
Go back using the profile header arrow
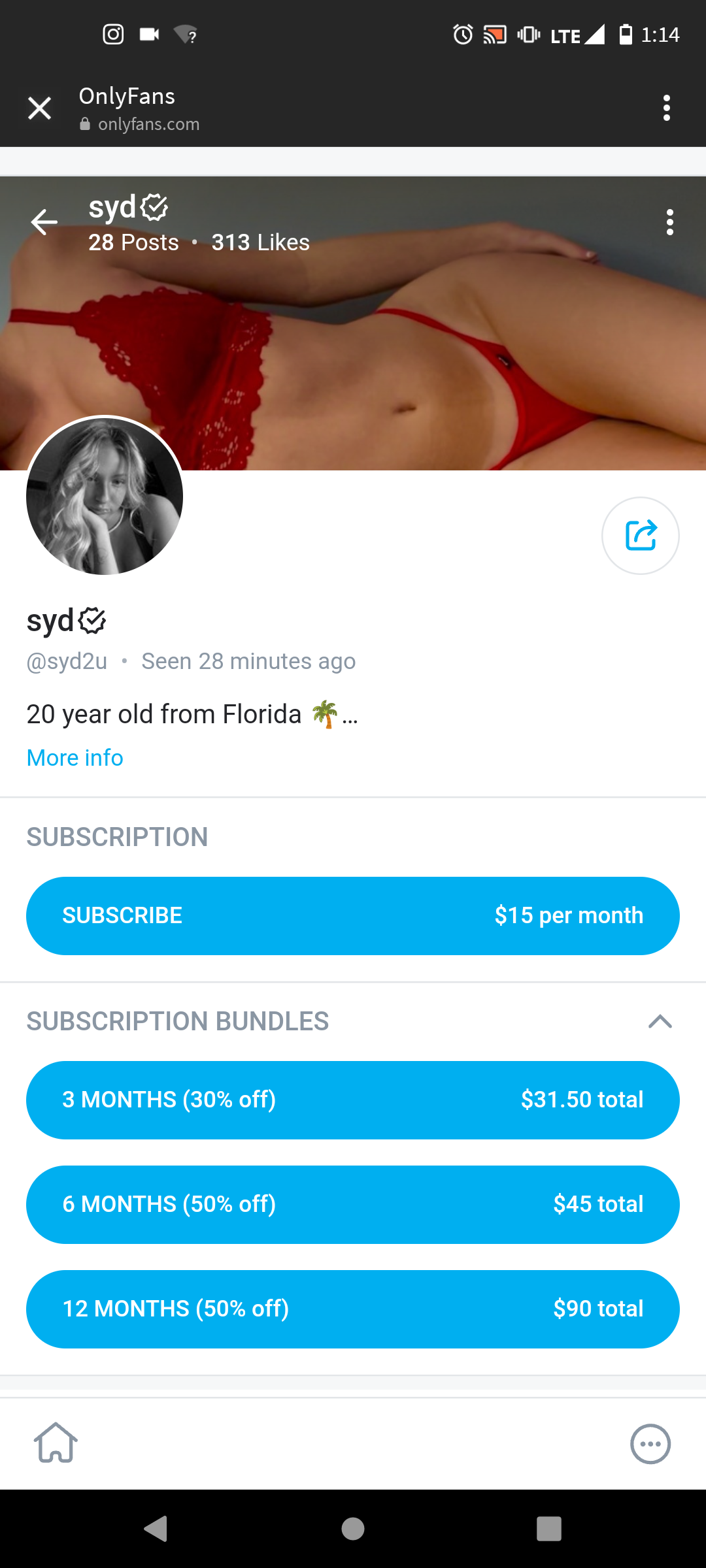click(44, 222)
